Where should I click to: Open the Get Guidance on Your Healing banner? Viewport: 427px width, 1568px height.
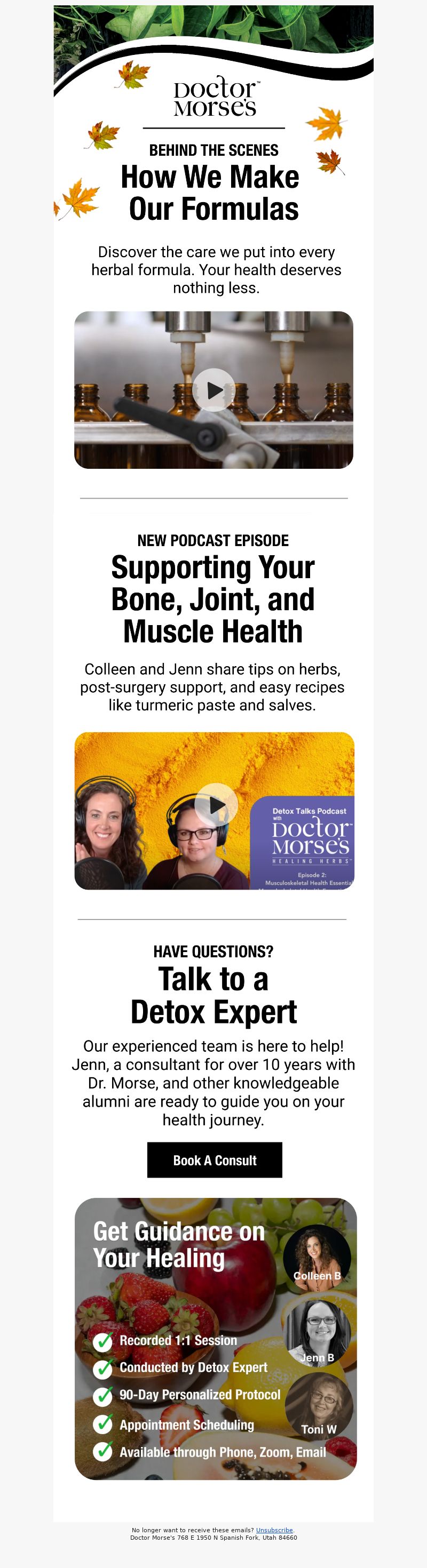[215, 1339]
